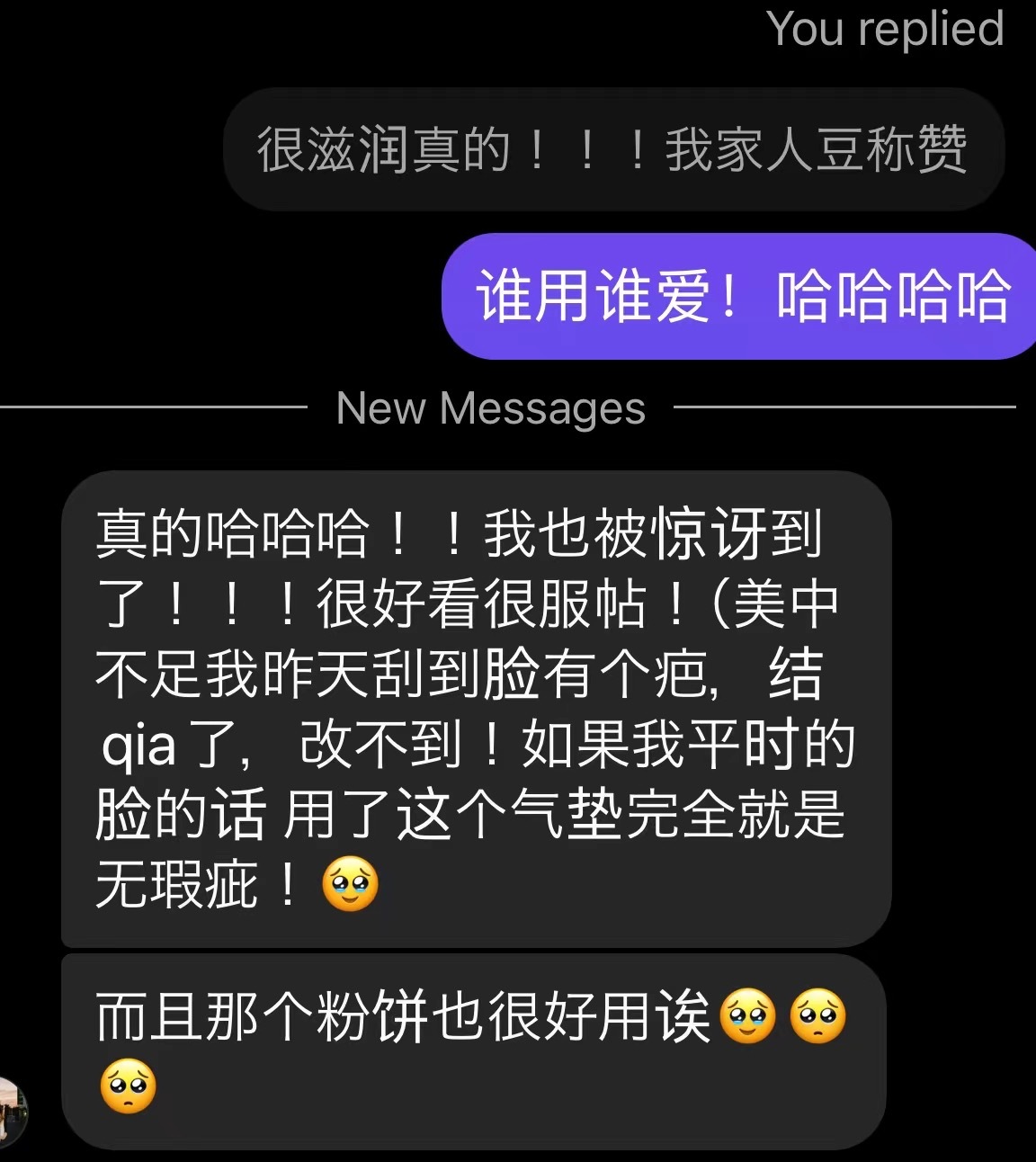The width and height of the screenshot is (1036, 1162).
Task: Open the sender's profile avatar
Action: (13, 1113)
